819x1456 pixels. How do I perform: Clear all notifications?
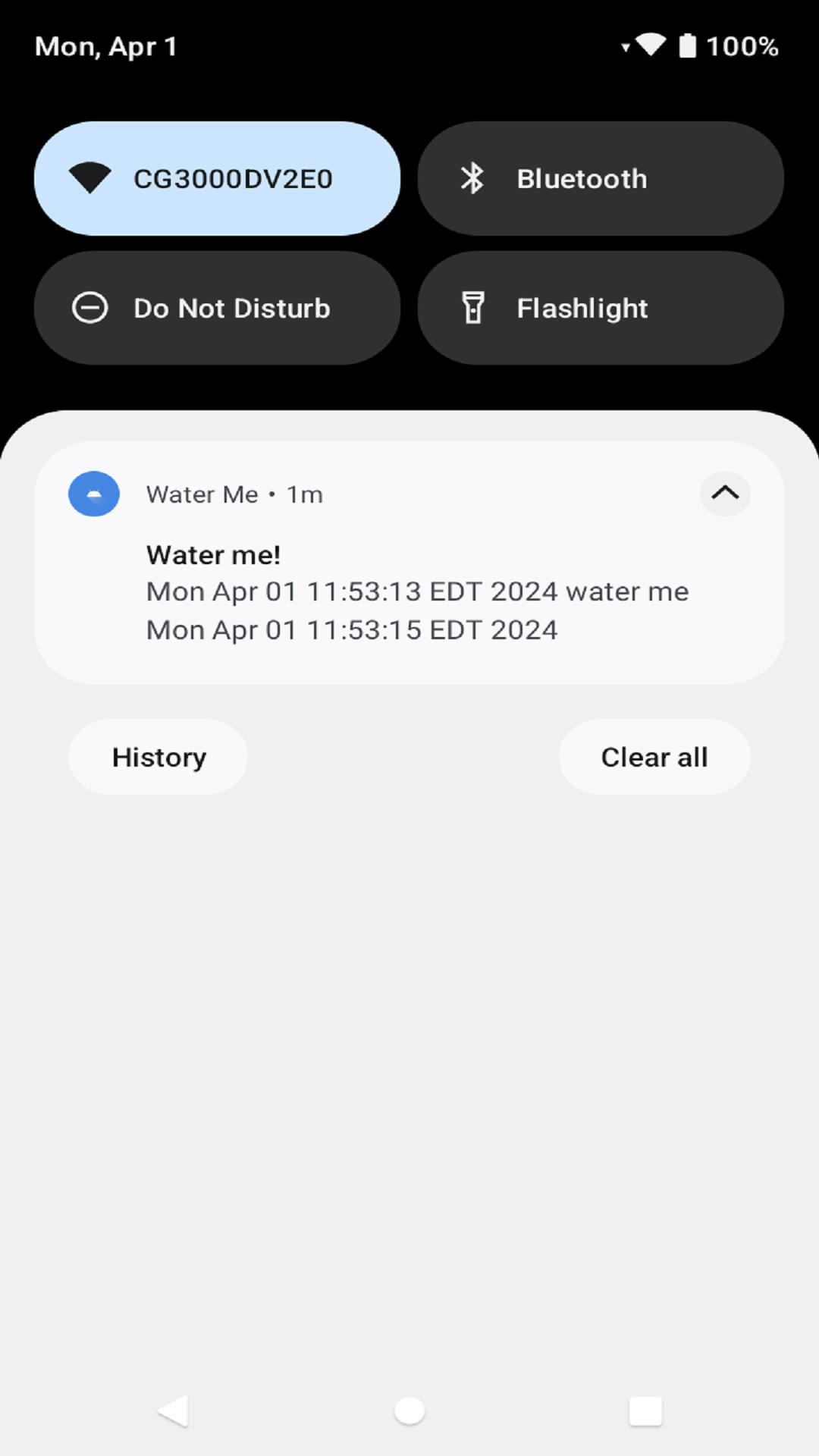coord(654,756)
